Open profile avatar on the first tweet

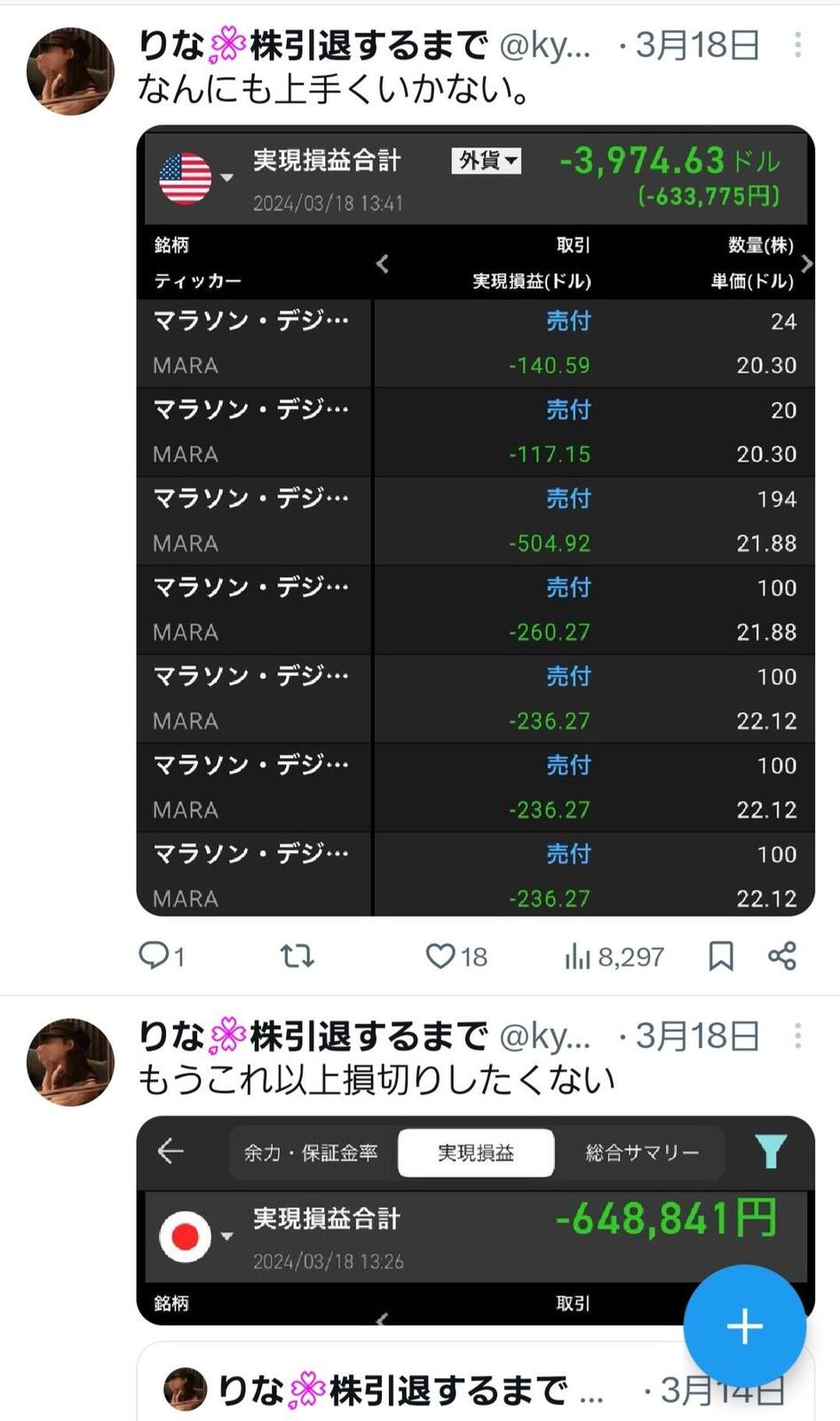pyautogui.click(x=71, y=71)
